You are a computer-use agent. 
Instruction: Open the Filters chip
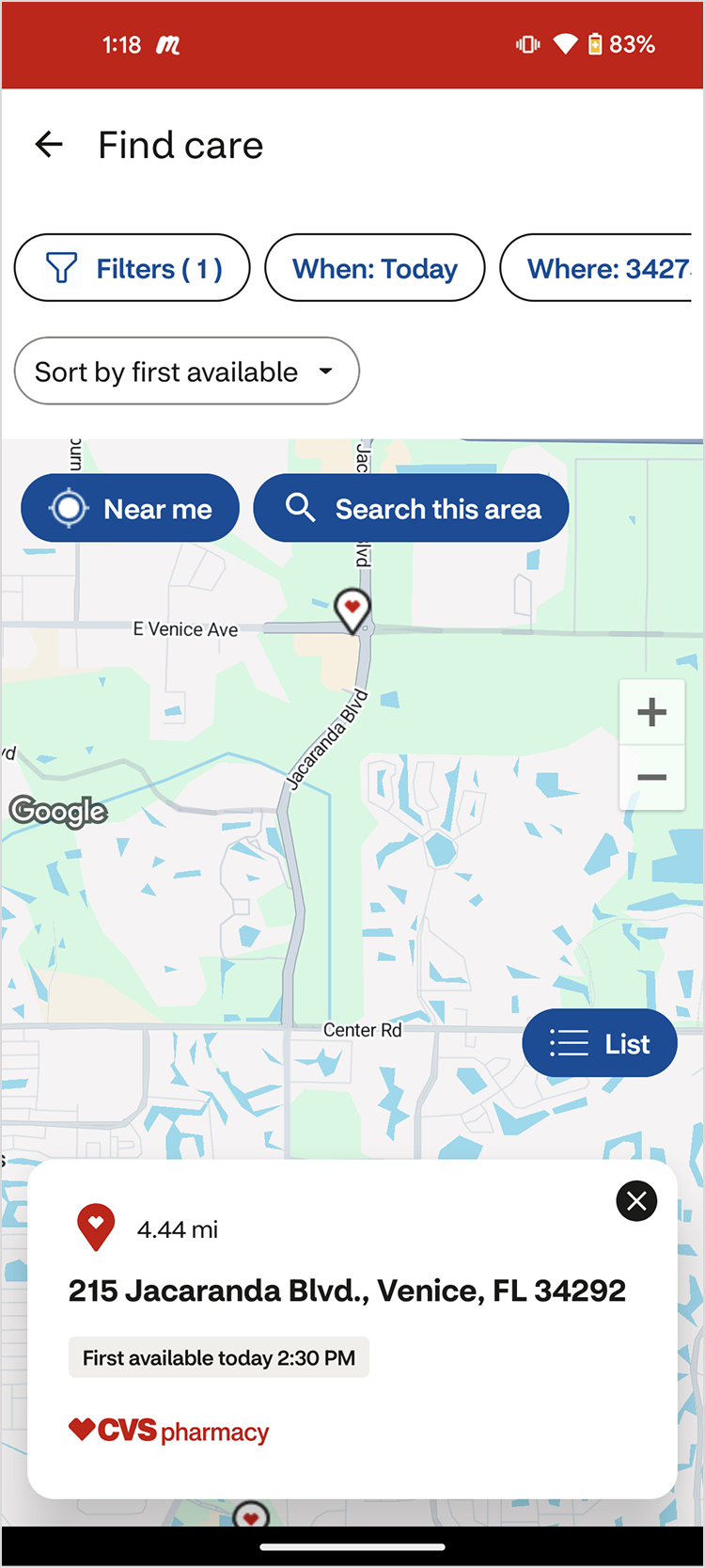(x=133, y=268)
